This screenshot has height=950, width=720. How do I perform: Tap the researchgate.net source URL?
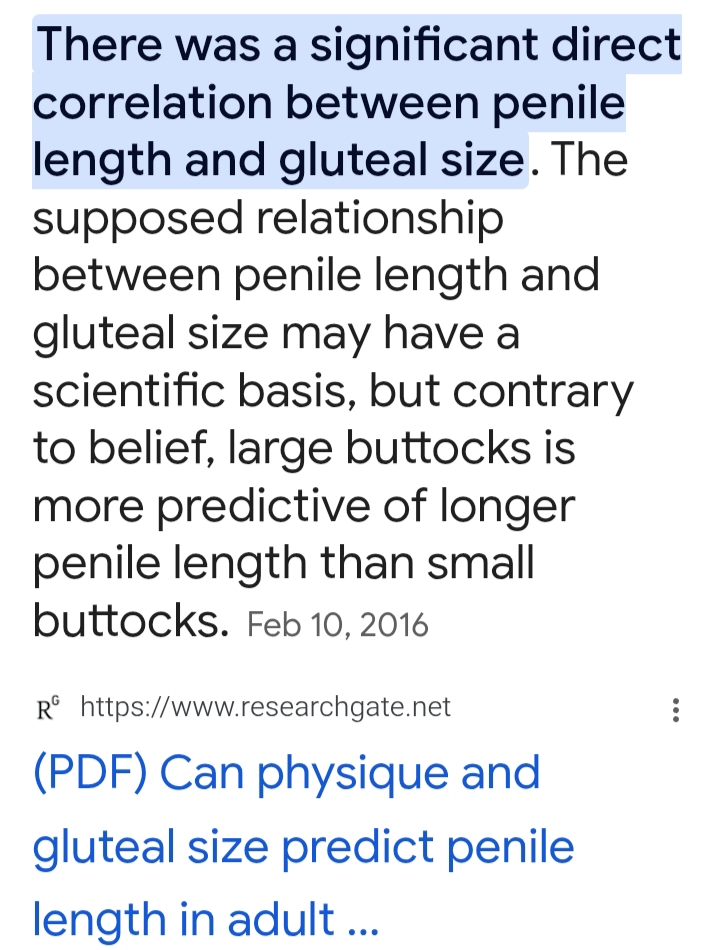pyautogui.click(x=265, y=708)
